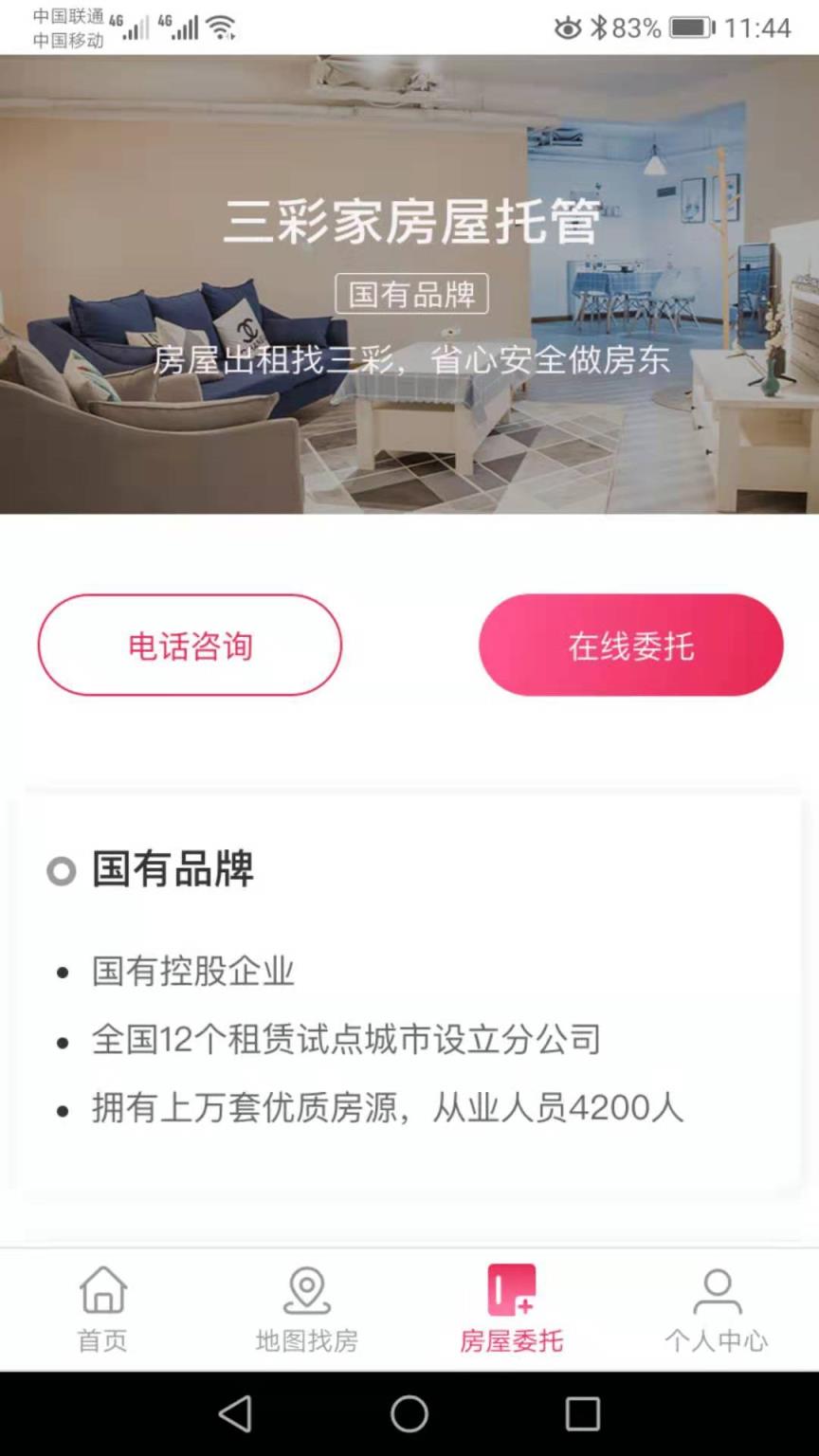The image size is (819, 1456).
Task: Tap the 在线委托 online commission button
Action: click(x=631, y=645)
